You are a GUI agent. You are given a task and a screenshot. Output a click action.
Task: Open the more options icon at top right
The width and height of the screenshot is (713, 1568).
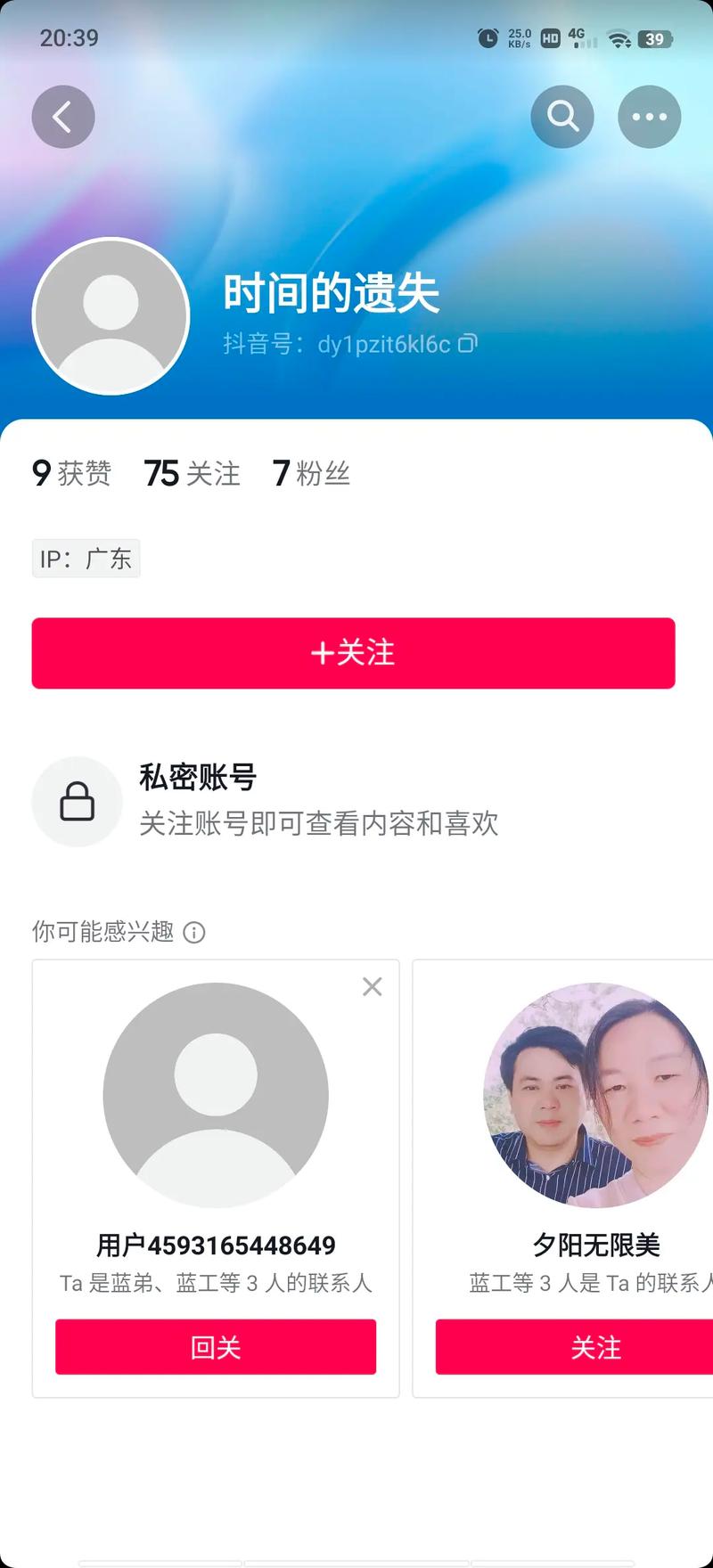(x=649, y=116)
